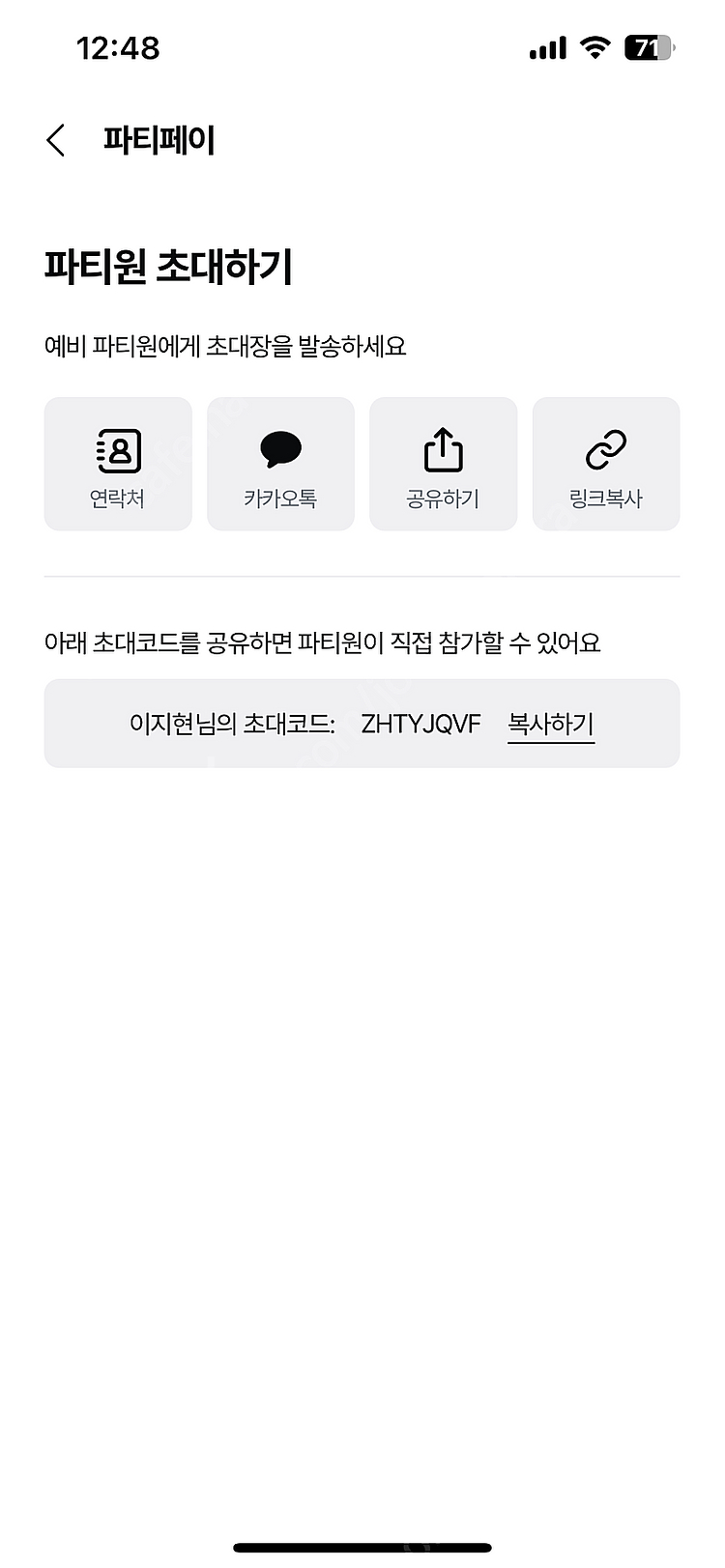Tap 복사하기 to copy the invite code

[550, 725]
